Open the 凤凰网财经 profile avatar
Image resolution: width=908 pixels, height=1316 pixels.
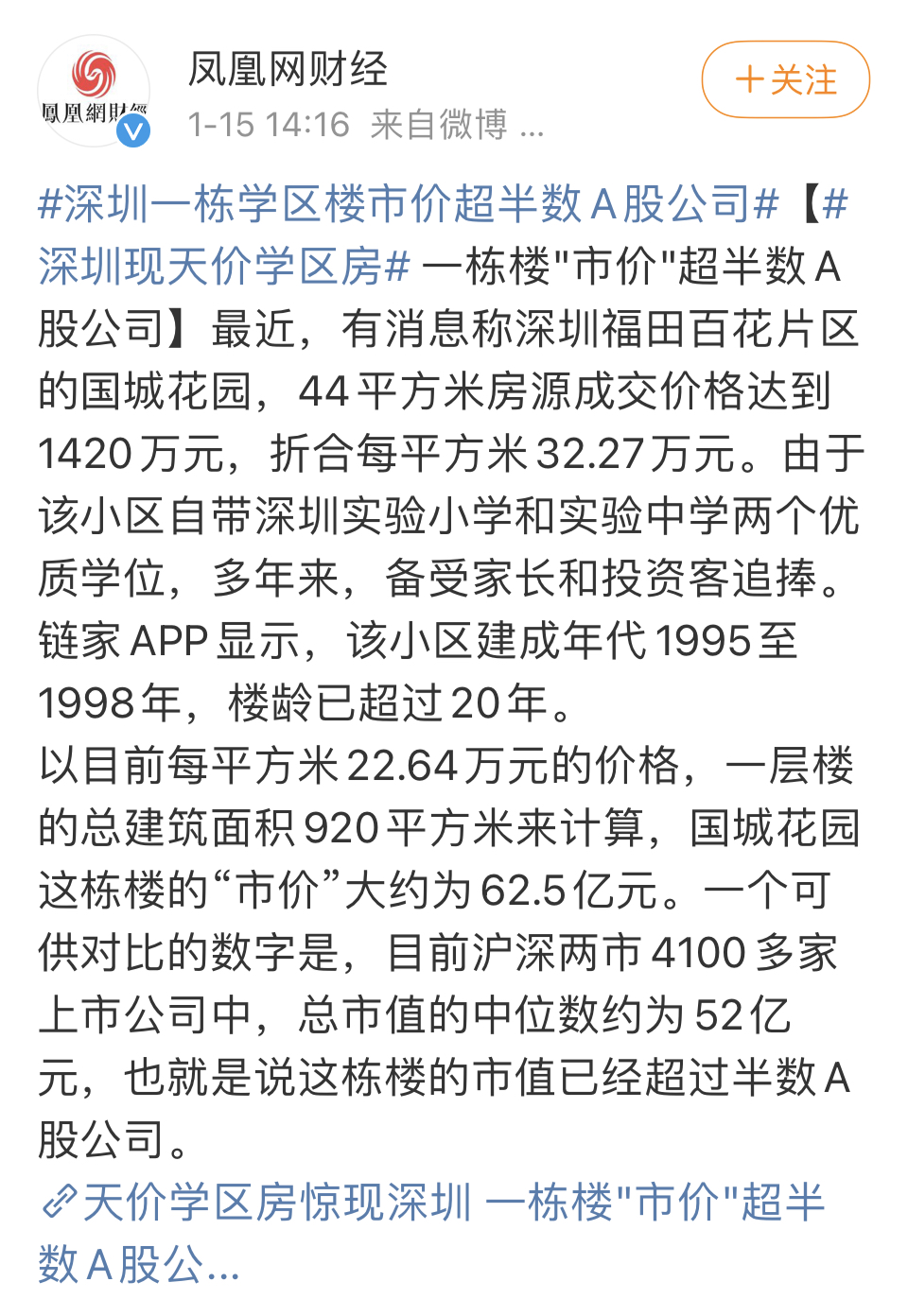point(94,91)
